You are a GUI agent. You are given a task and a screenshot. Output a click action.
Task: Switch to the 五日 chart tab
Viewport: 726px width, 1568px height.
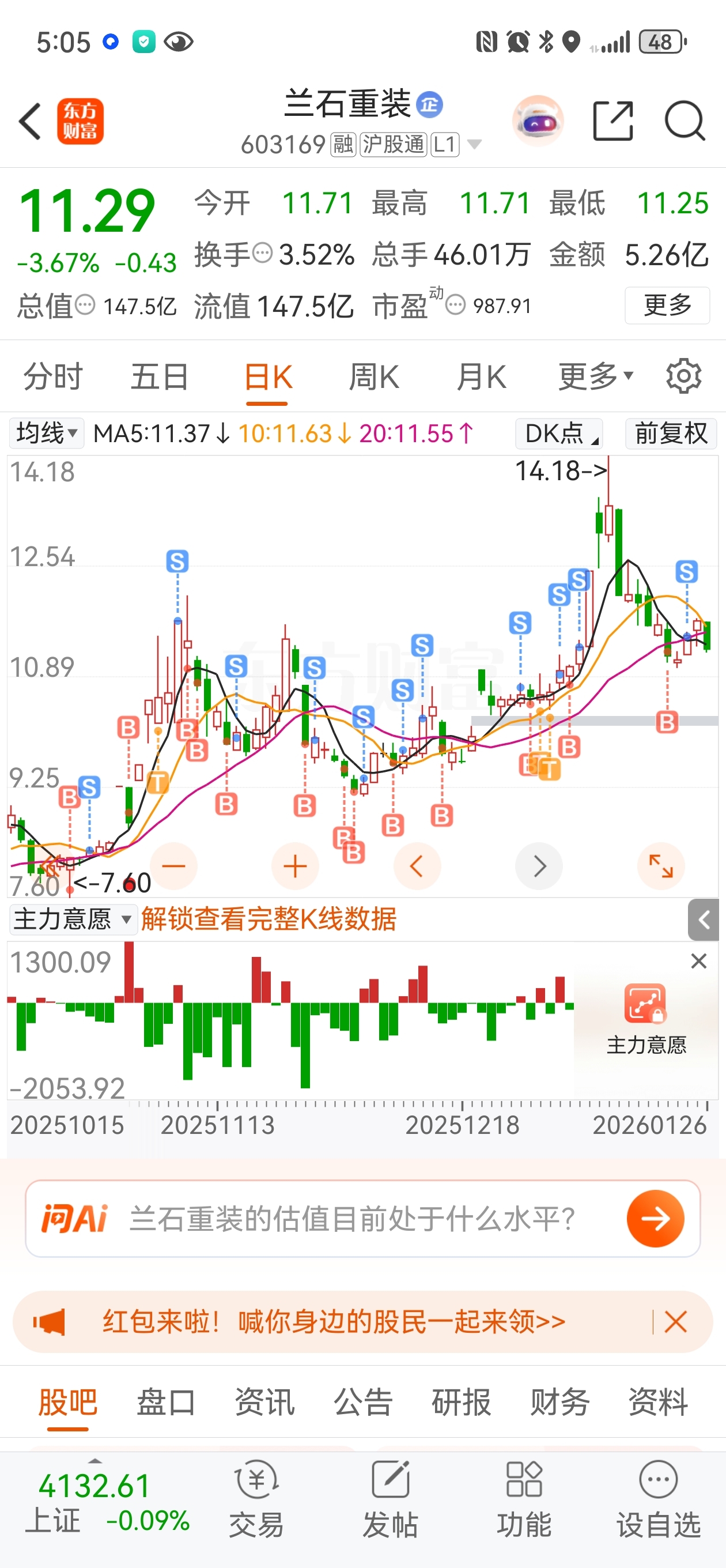[160, 377]
